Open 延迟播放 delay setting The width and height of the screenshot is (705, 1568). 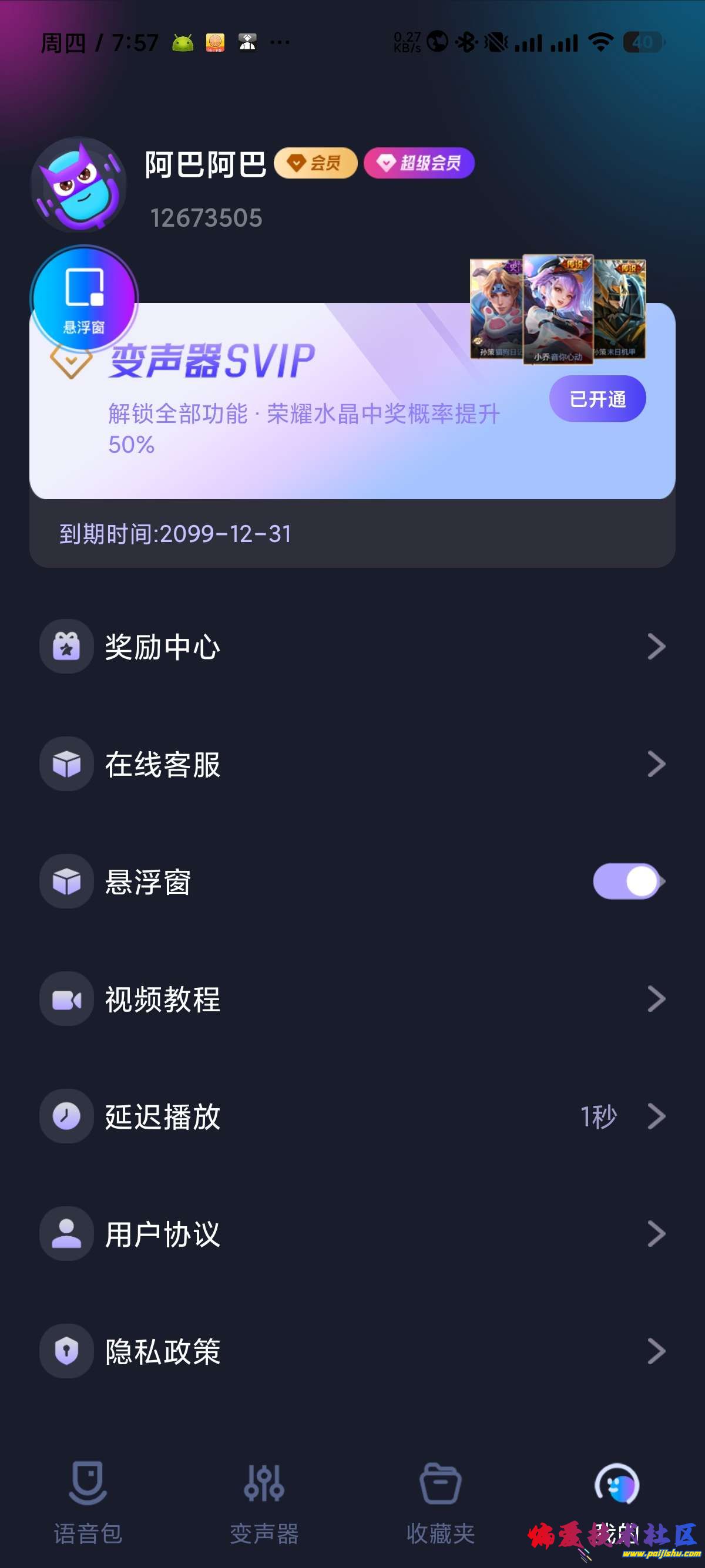352,1116
